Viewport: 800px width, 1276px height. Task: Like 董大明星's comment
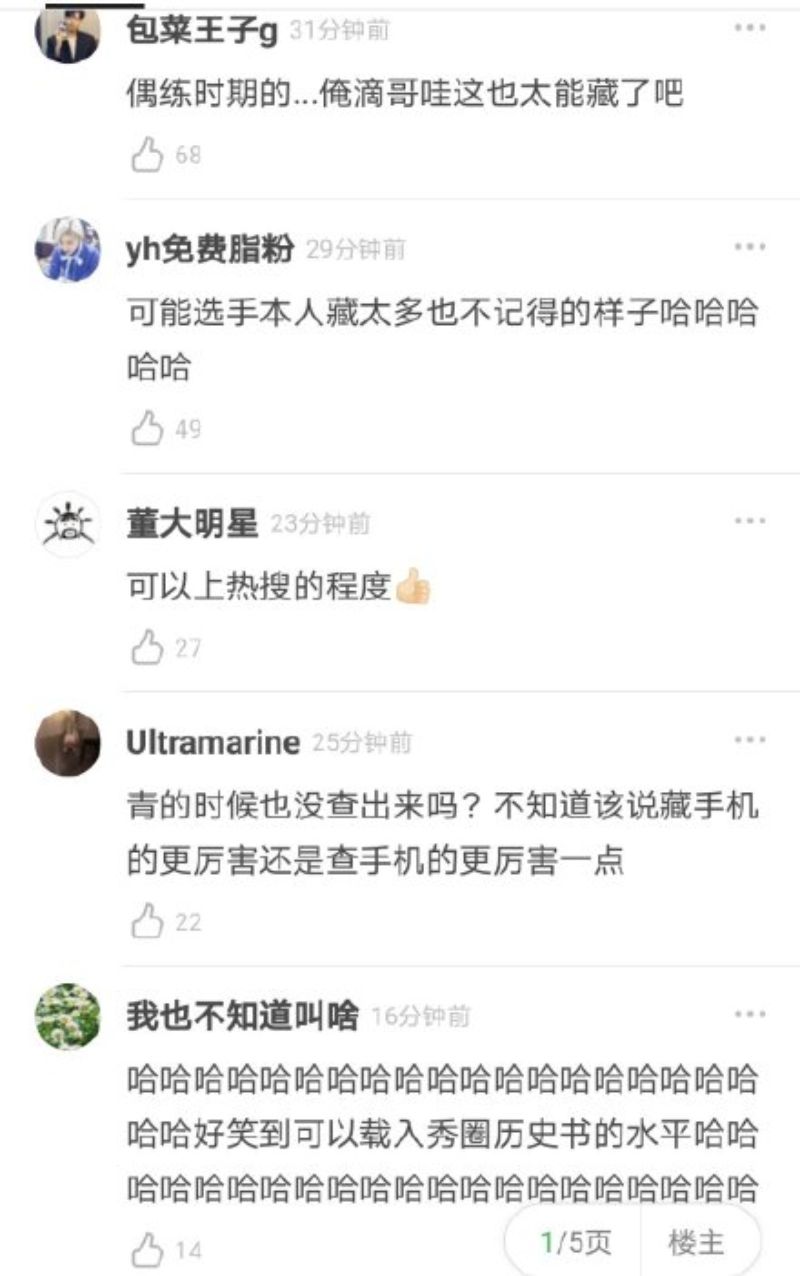point(147,648)
